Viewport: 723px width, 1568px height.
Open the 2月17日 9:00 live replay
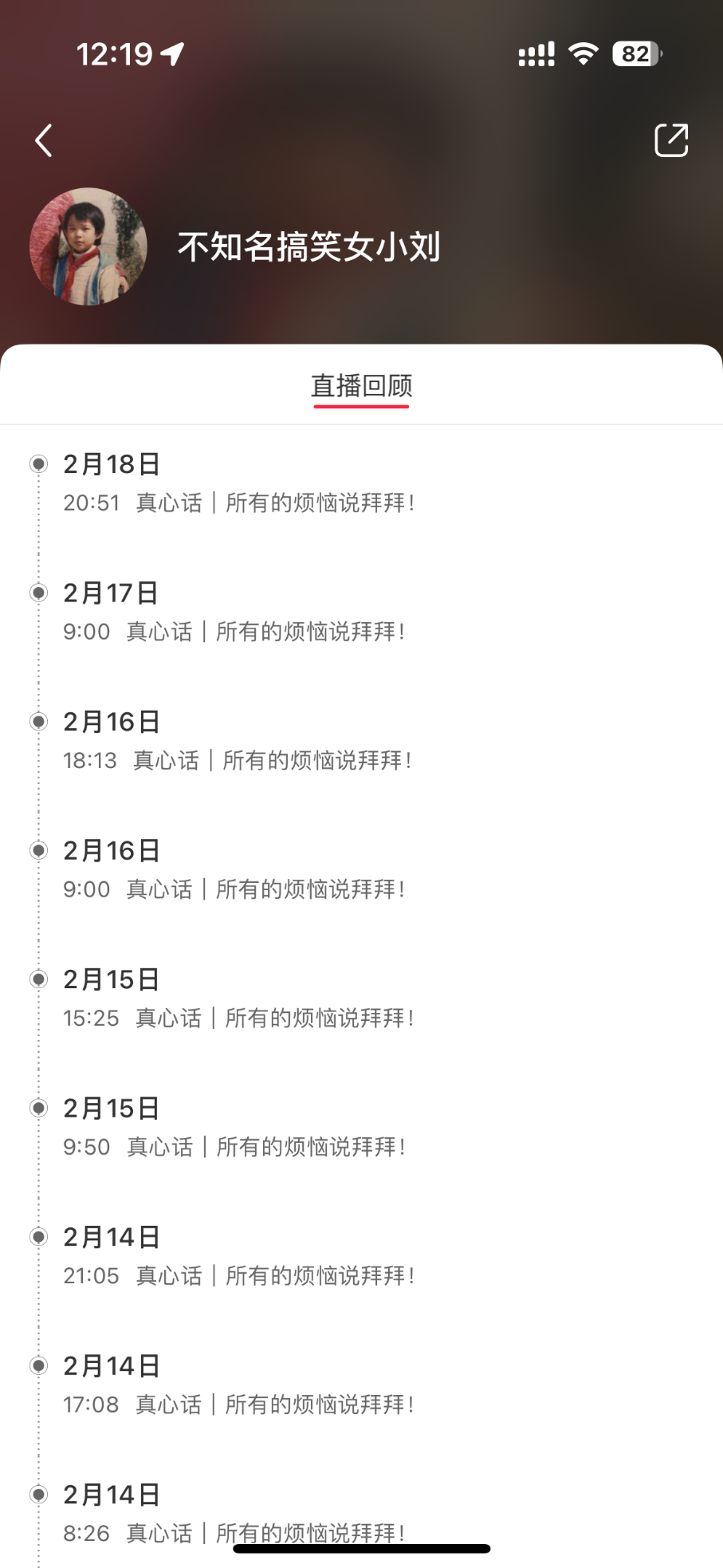361,613
